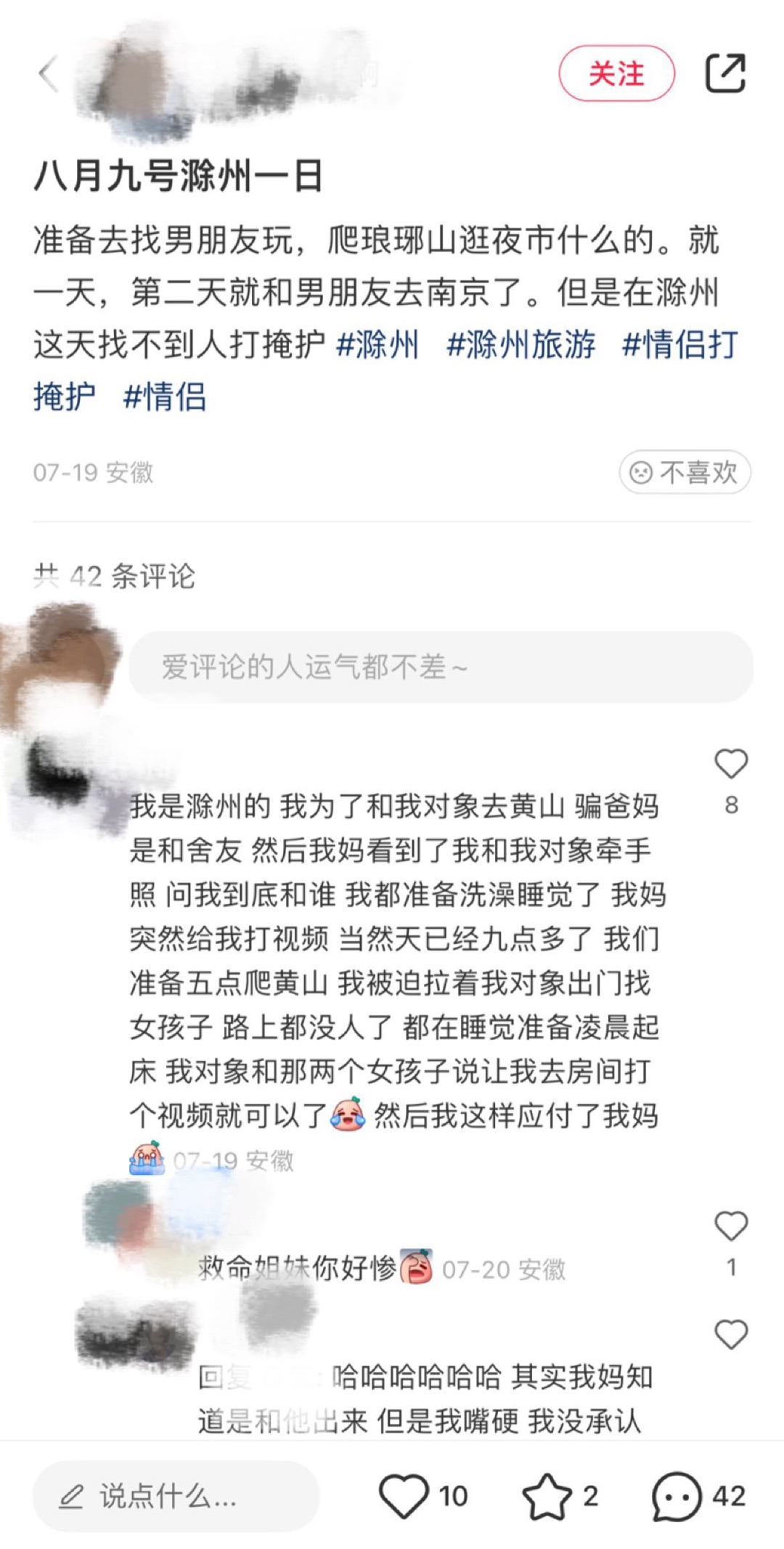Open the #滁州 hashtag
The image size is (784, 1549).
point(377,344)
